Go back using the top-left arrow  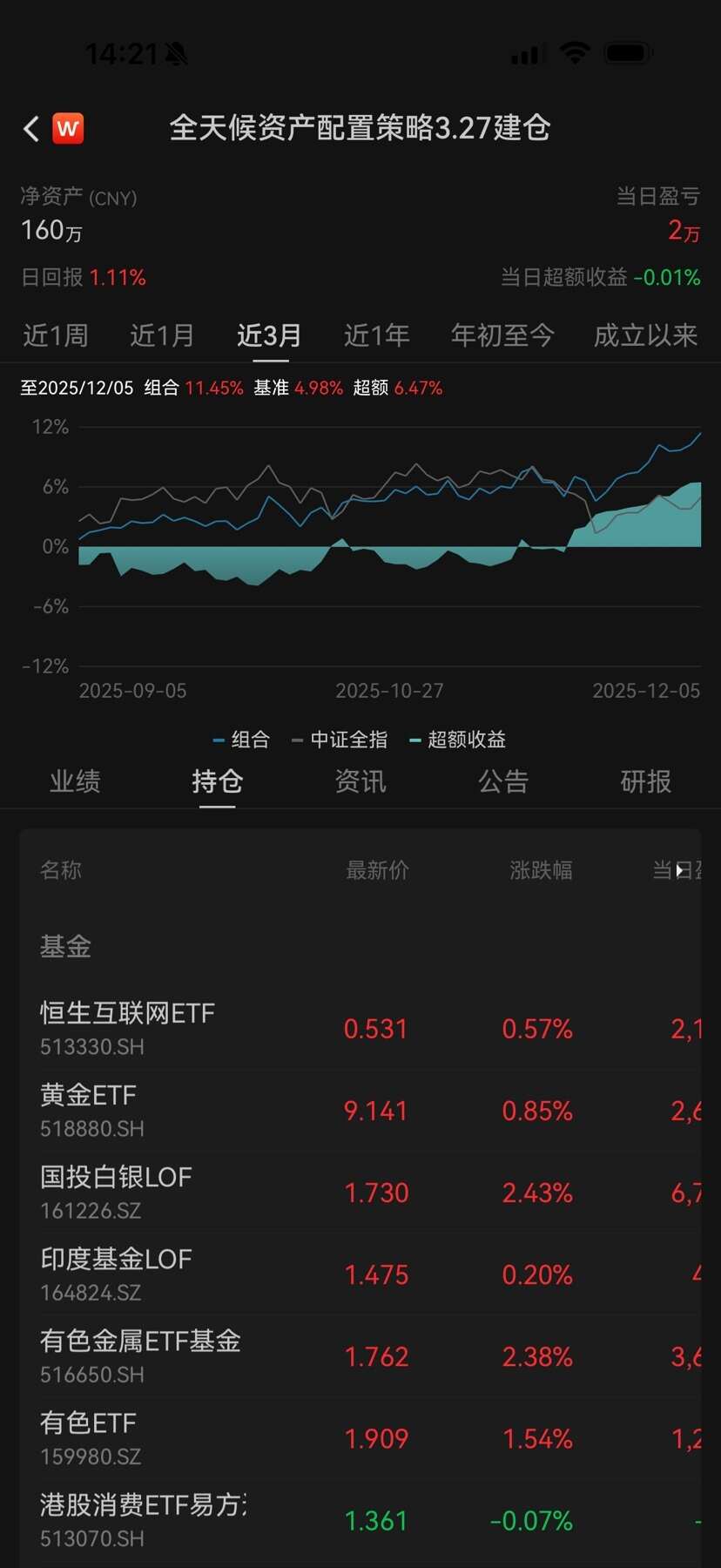coord(31,129)
